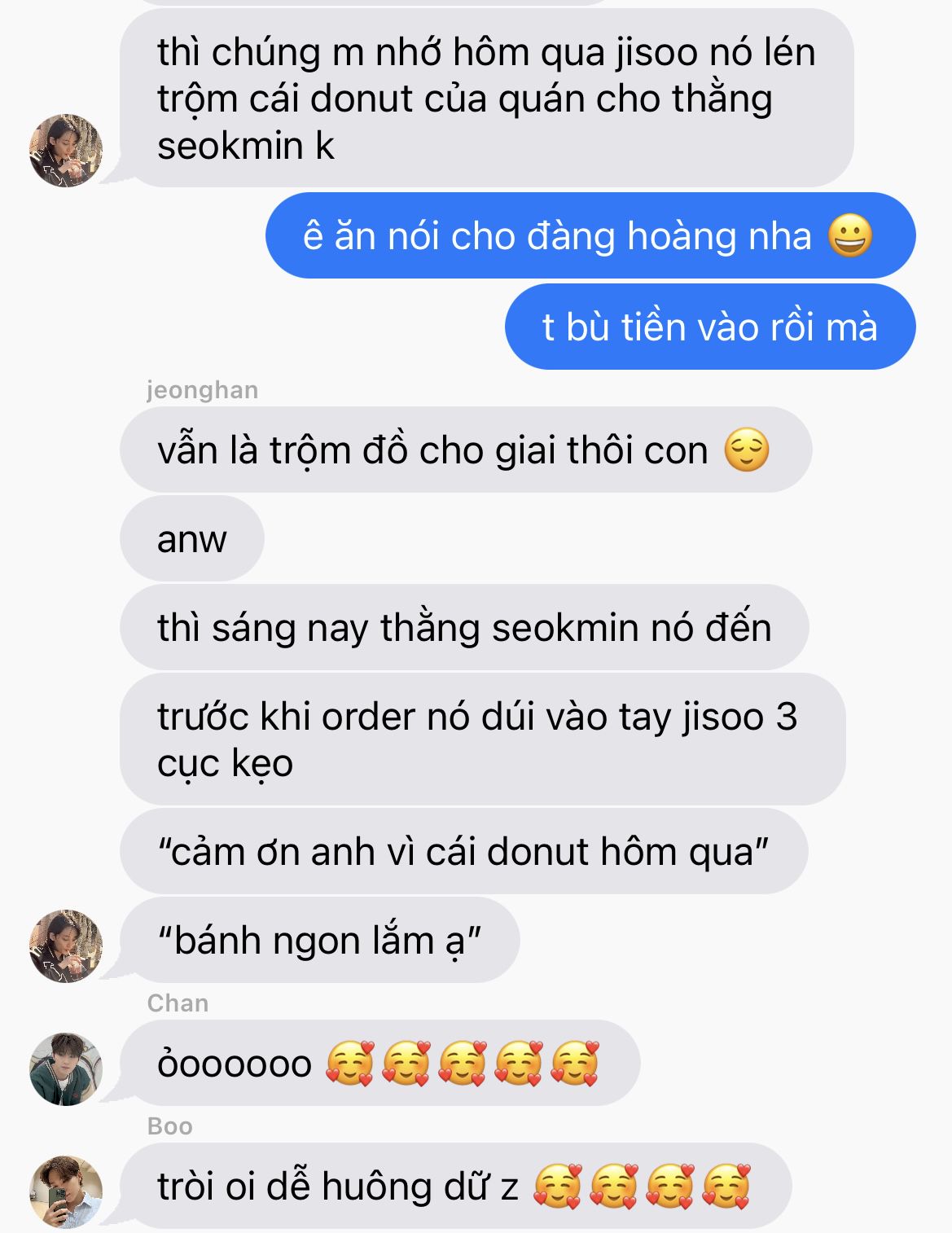
Task: Open Boo's avatar
Action: (x=66, y=1191)
